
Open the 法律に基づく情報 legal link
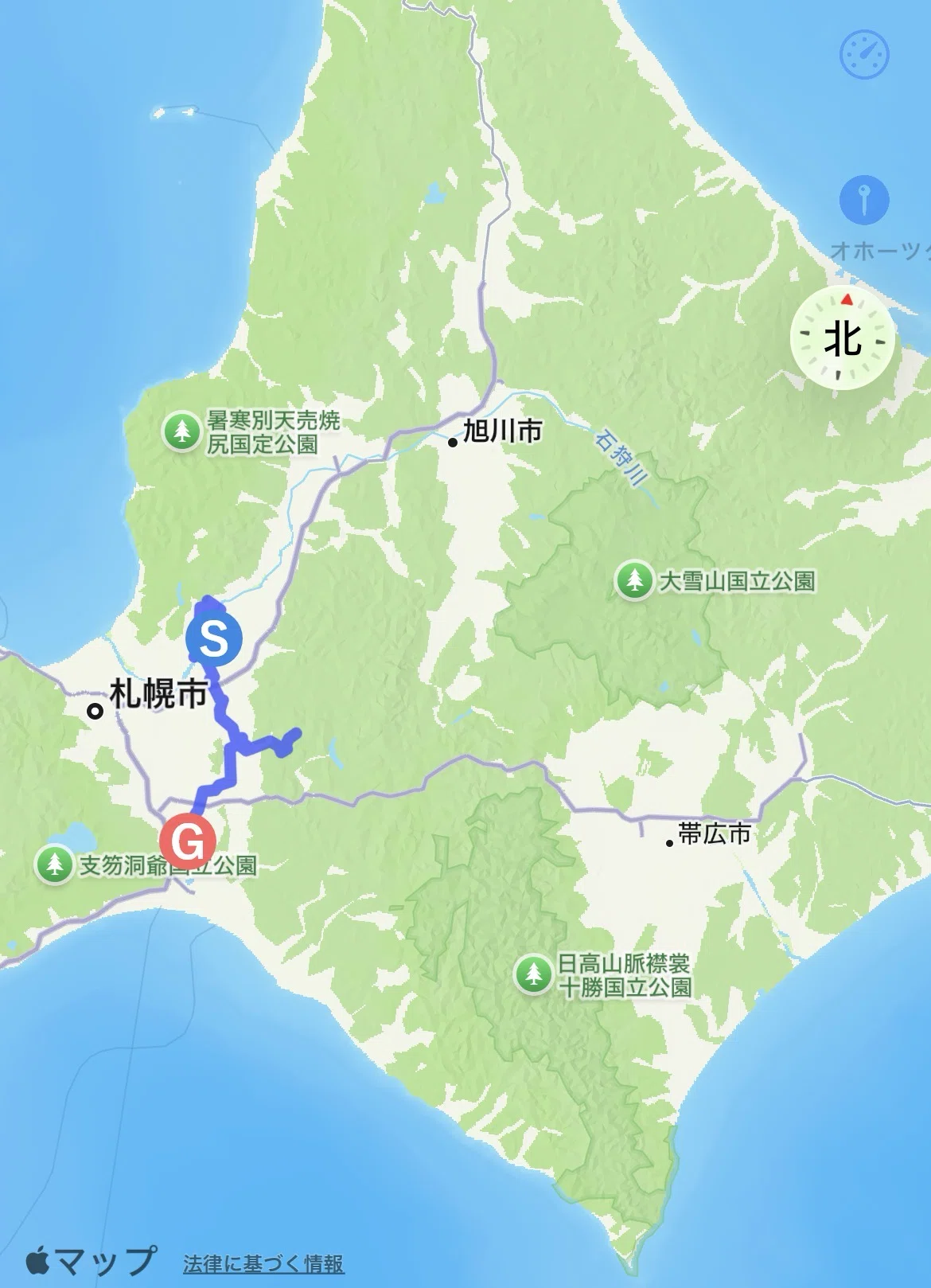pyautogui.click(x=263, y=1263)
